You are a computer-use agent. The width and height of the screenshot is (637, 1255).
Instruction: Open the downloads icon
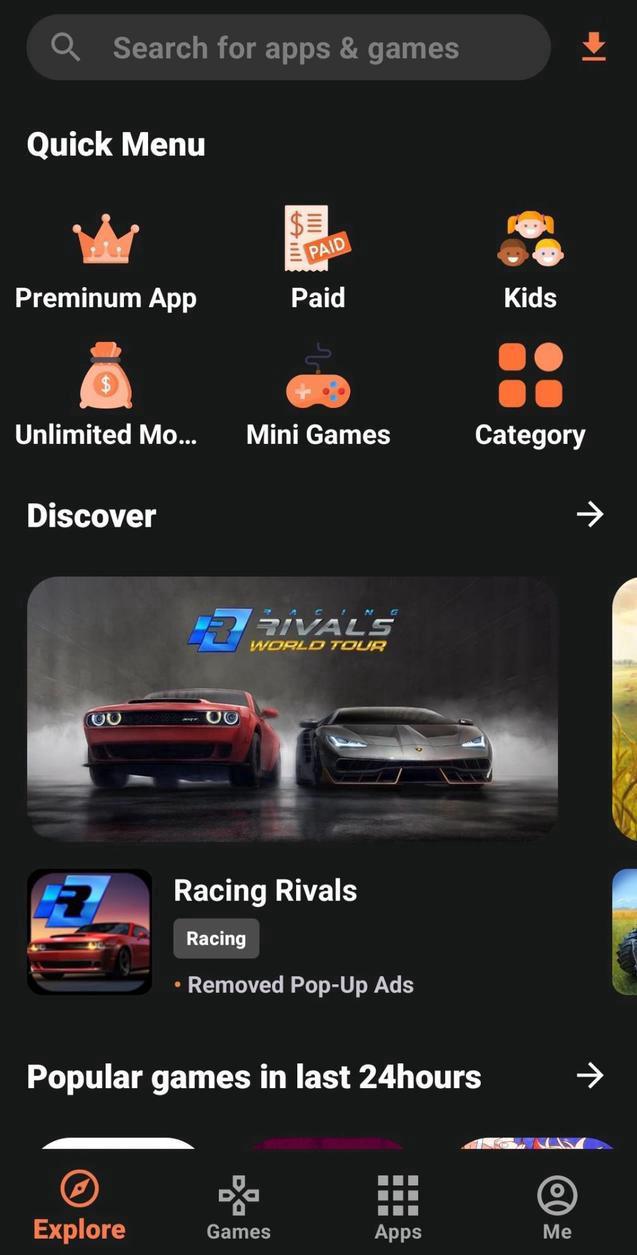[x=593, y=47]
